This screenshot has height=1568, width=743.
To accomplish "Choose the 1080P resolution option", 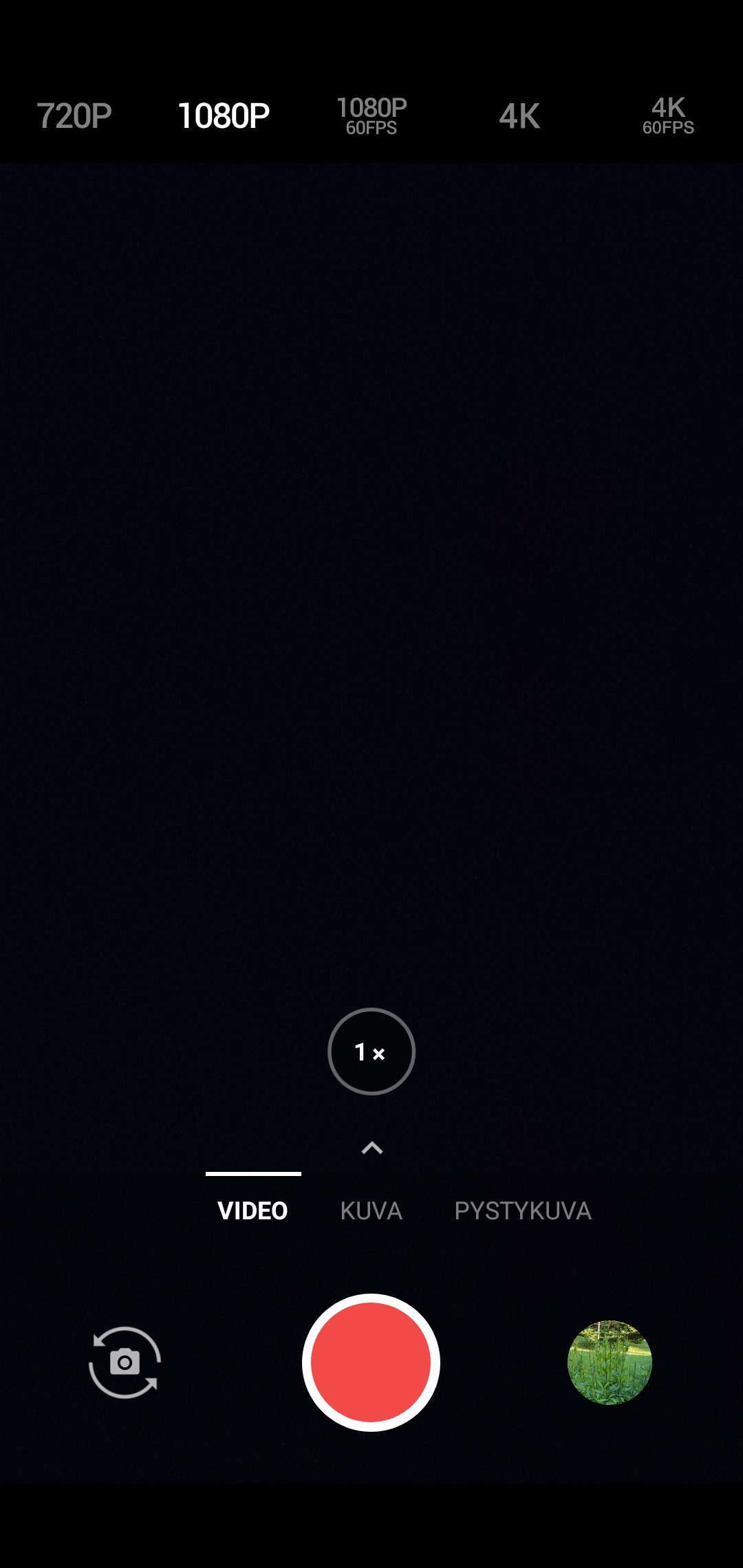I will pyautogui.click(x=224, y=116).
